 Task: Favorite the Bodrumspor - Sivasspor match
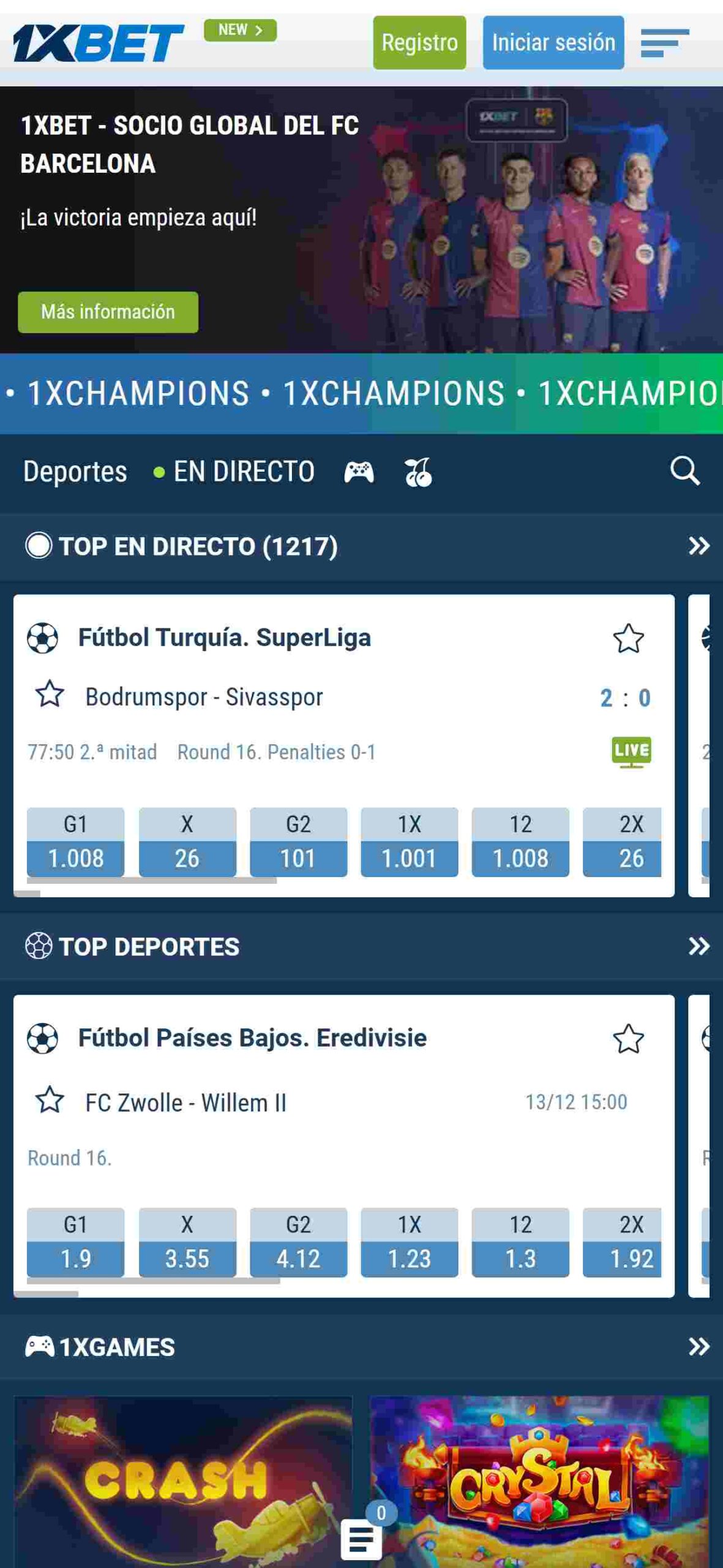pyautogui.click(x=50, y=695)
